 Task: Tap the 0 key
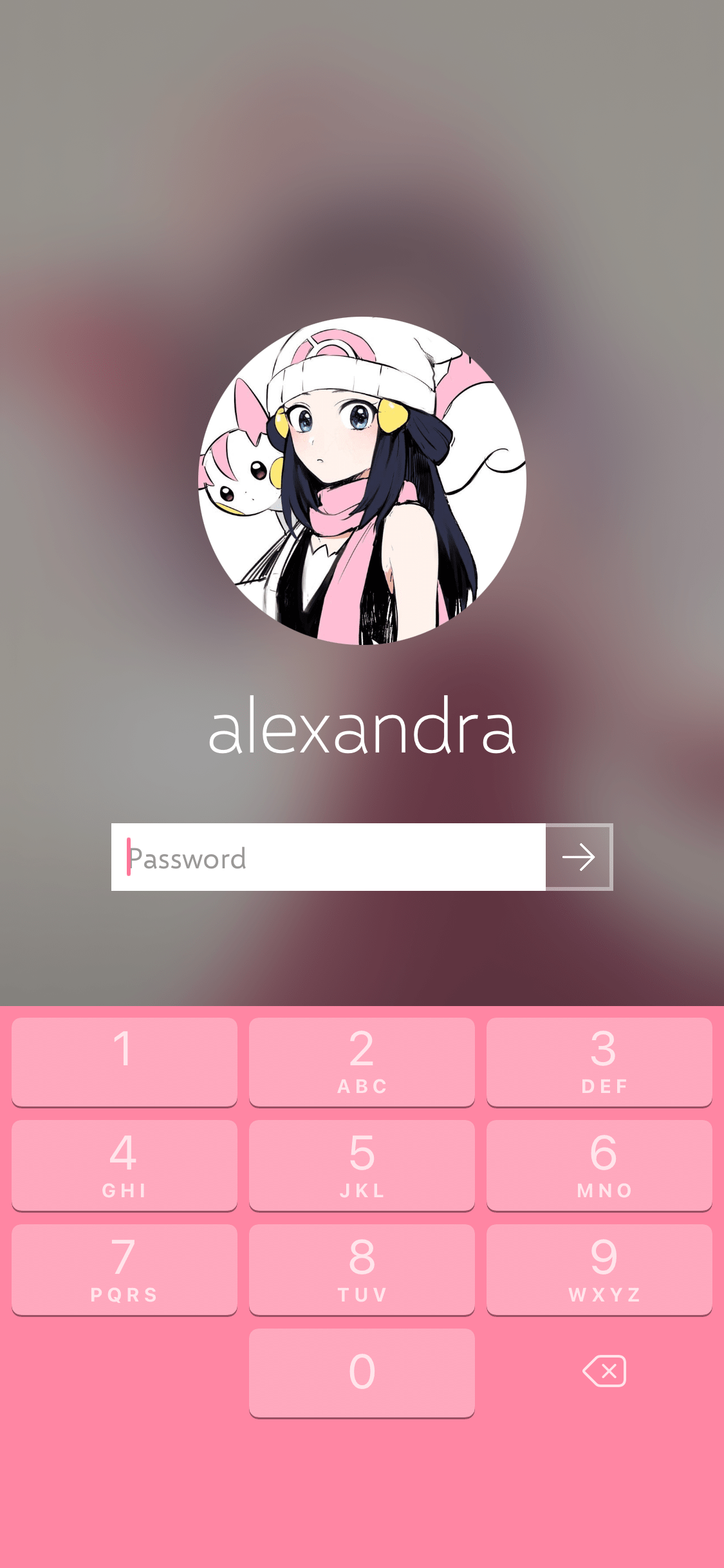pyautogui.click(x=362, y=1372)
